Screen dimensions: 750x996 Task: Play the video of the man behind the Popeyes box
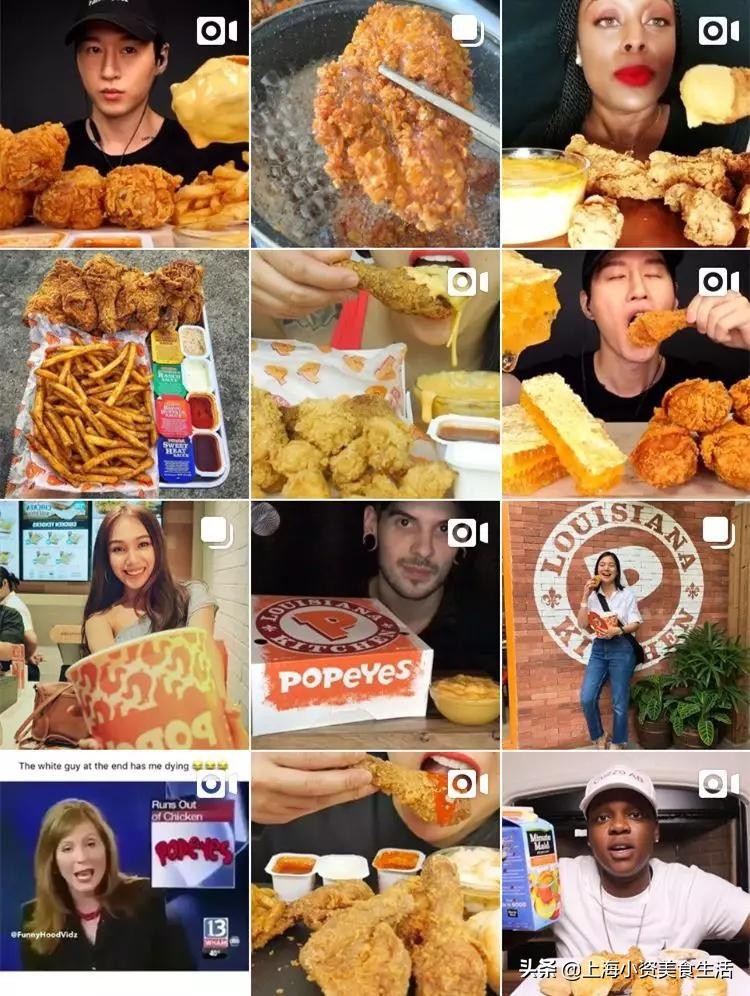point(375,625)
